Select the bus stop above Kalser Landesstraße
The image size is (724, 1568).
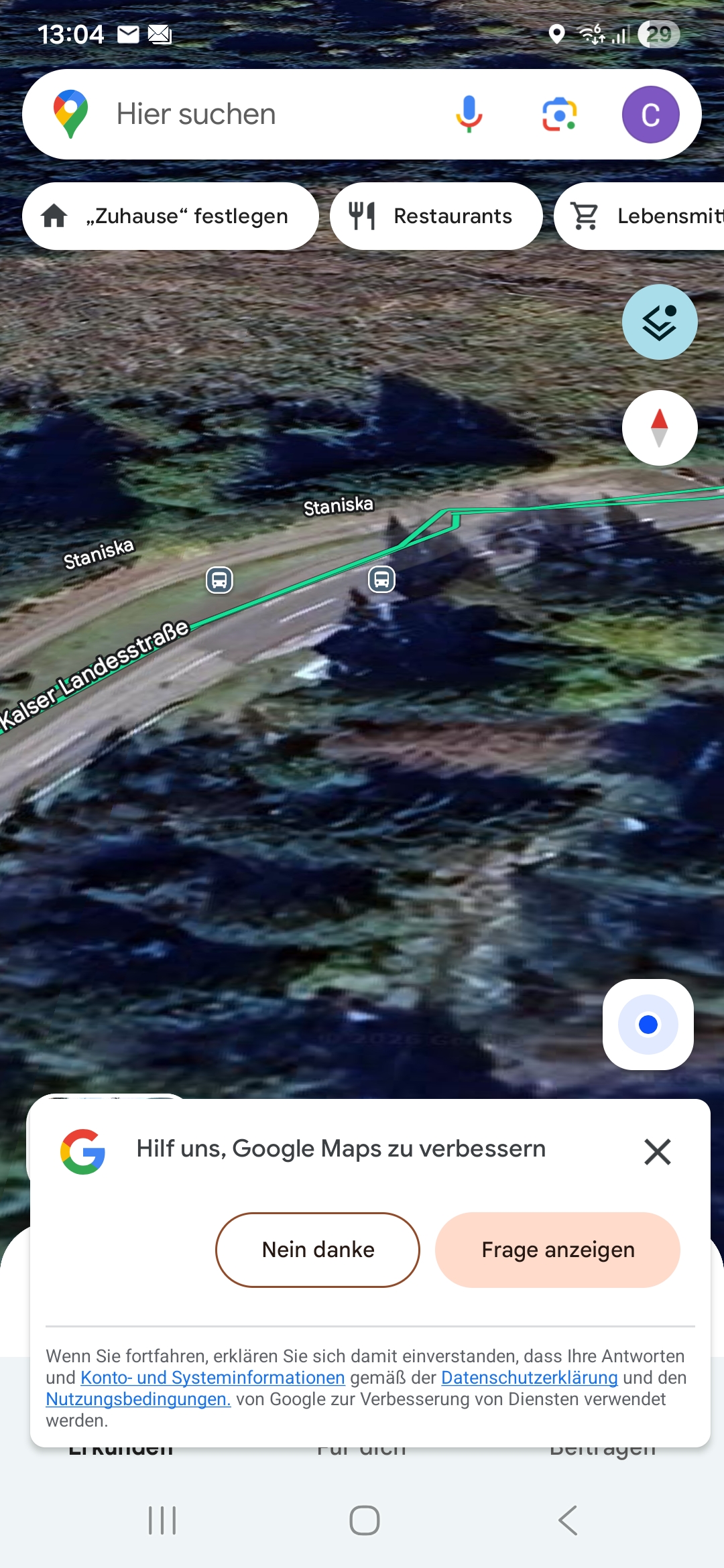(219, 580)
